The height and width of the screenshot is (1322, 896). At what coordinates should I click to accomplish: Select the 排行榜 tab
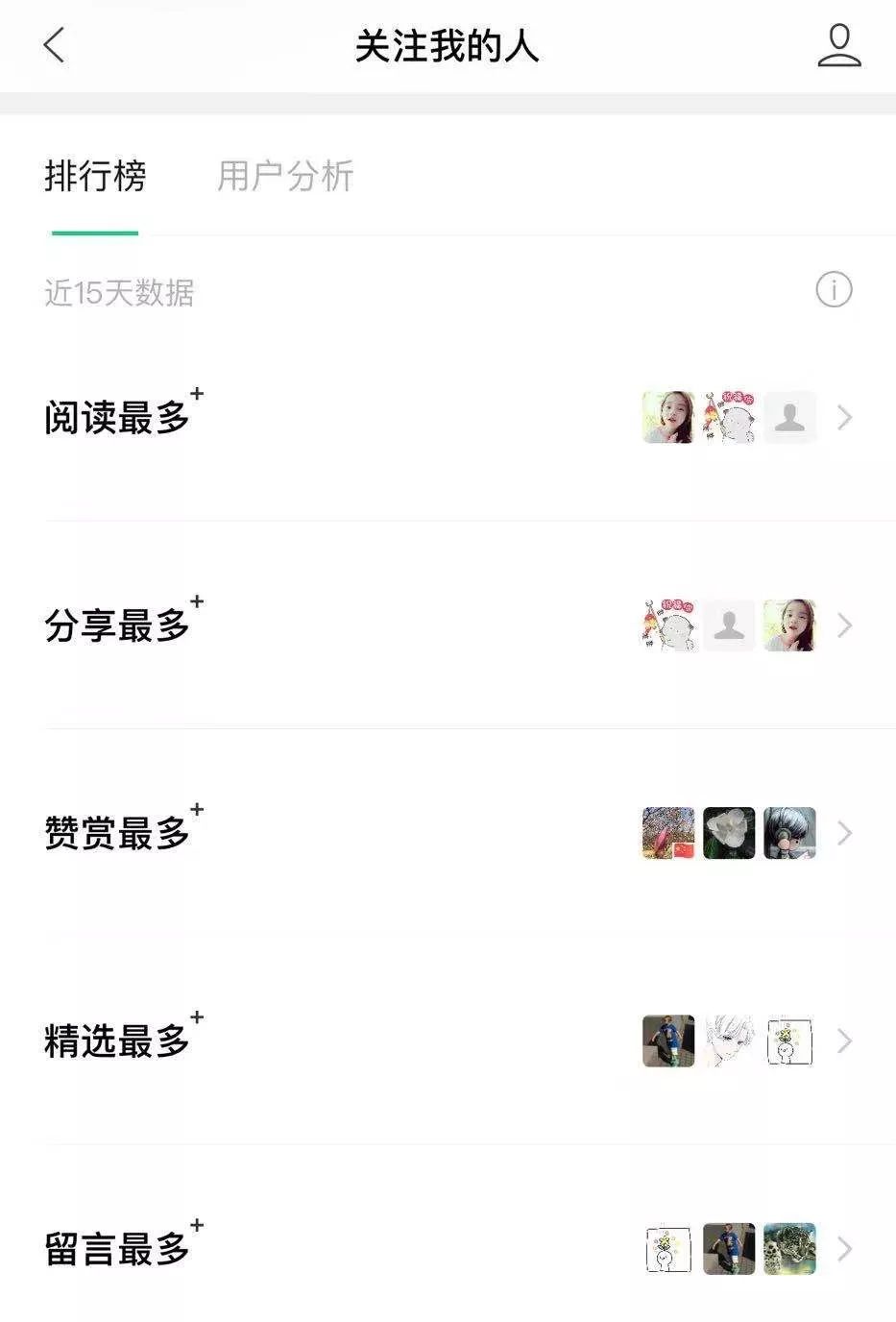(x=95, y=177)
